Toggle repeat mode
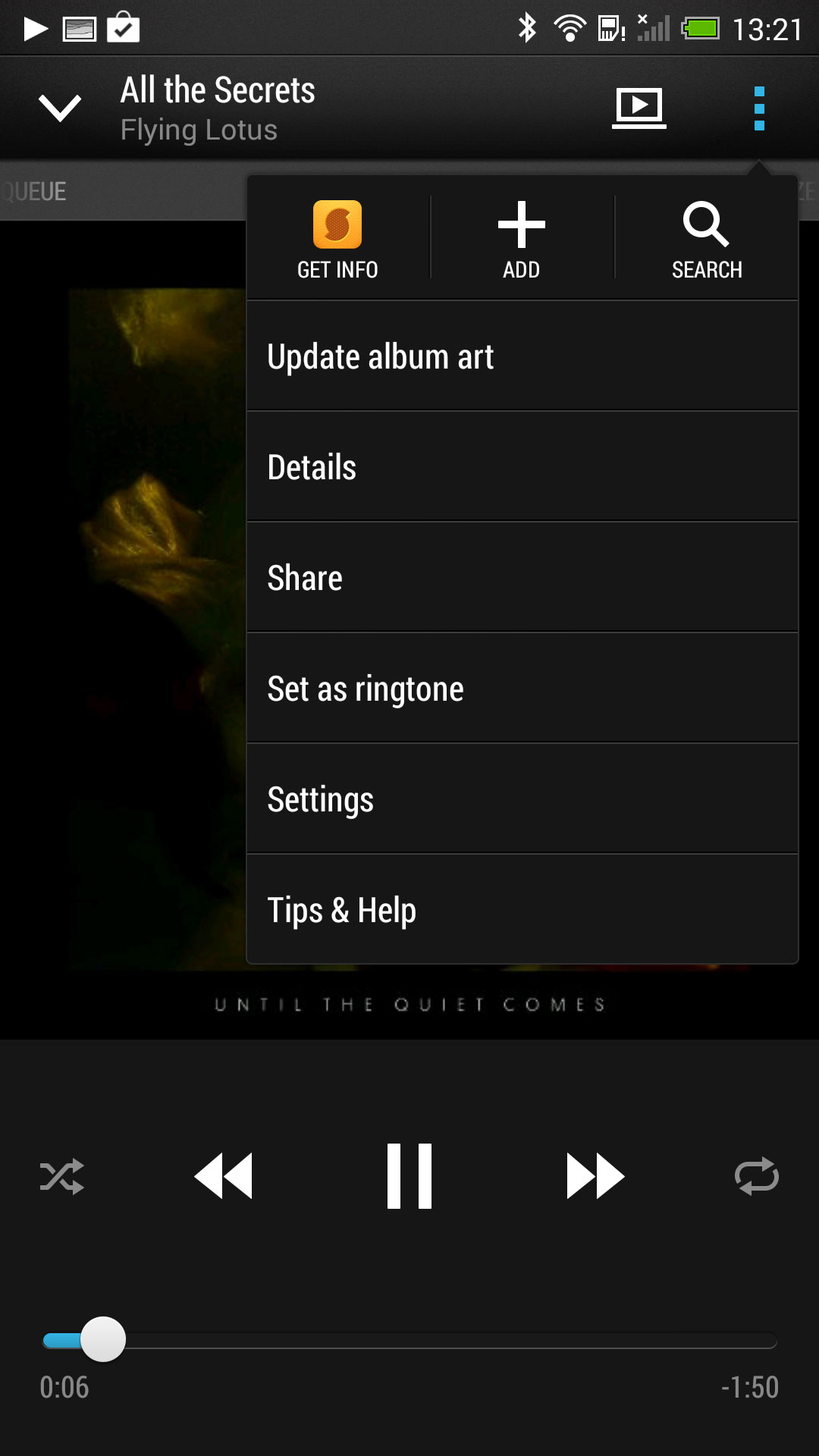Screen dimensions: 819x1456 pos(757,1176)
